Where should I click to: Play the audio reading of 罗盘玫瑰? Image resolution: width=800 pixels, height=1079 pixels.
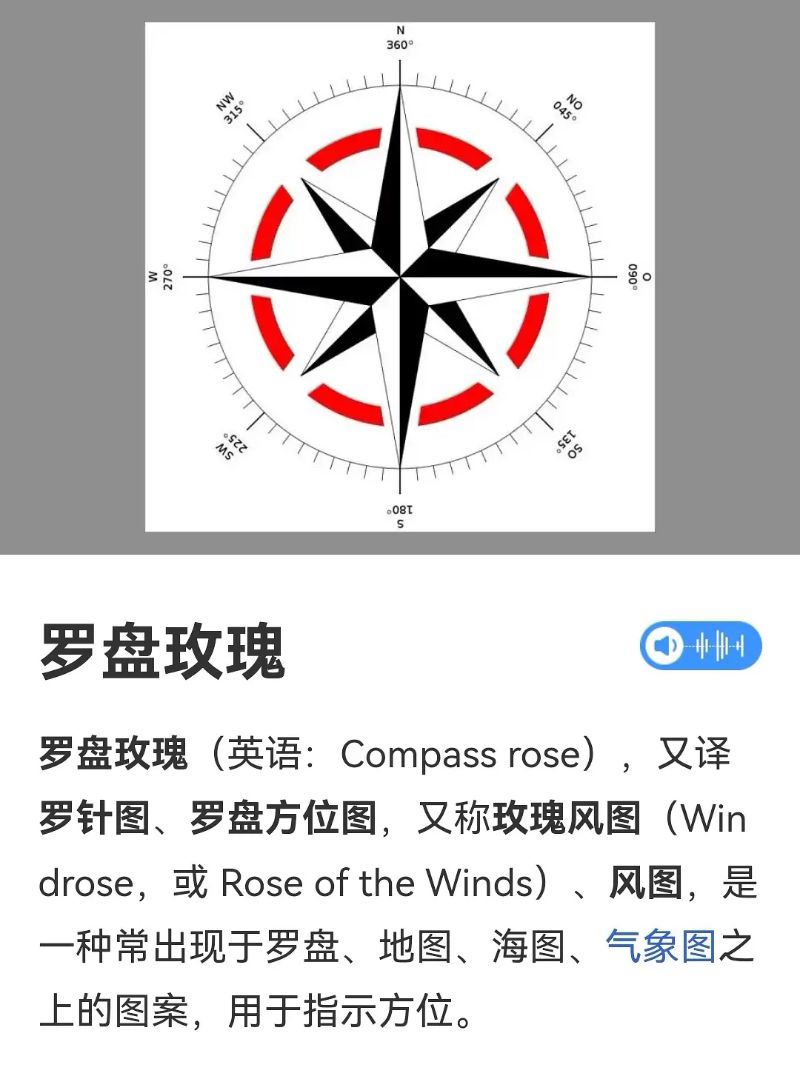click(700, 646)
